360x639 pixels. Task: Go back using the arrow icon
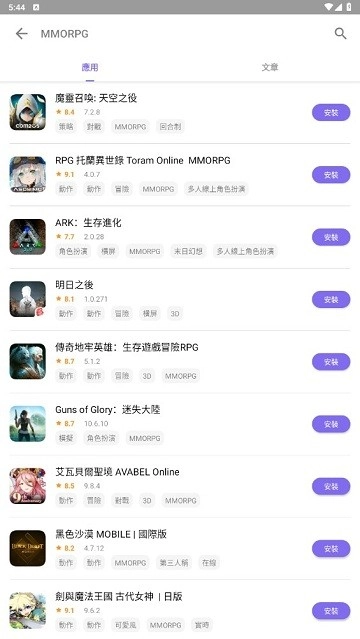coord(22,33)
